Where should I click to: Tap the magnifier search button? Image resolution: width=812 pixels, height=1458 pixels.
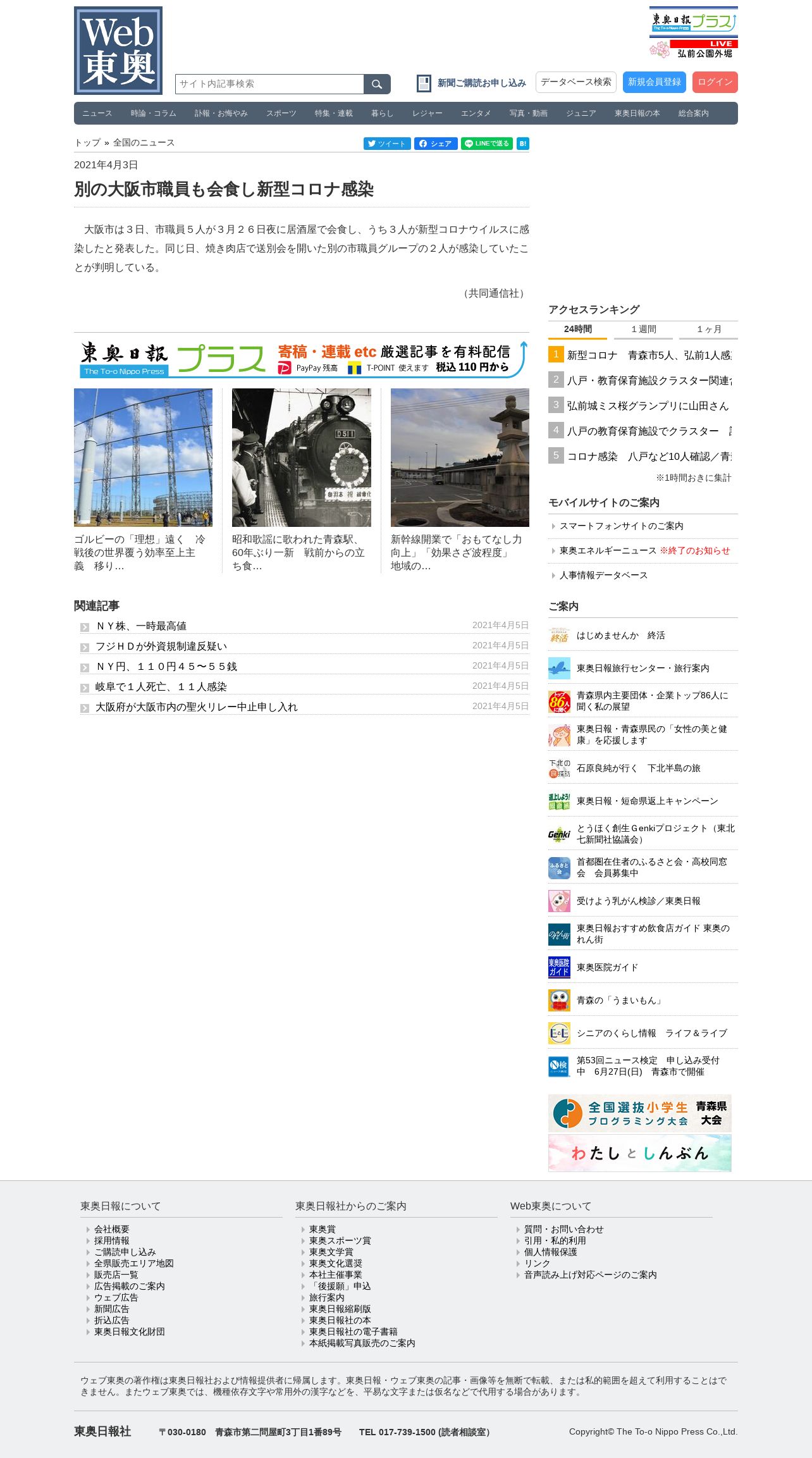click(x=377, y=84)
